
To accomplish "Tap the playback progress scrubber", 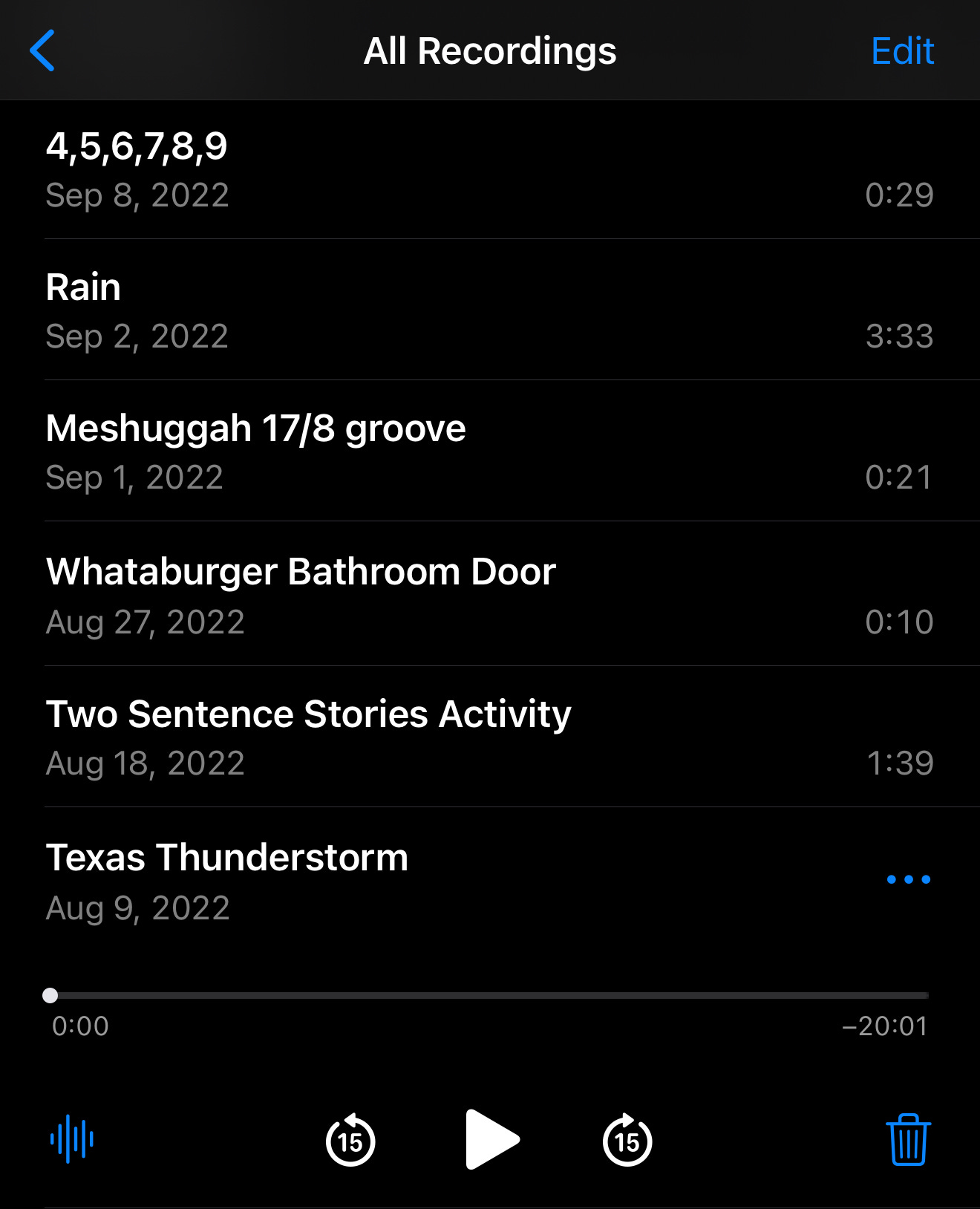I will tap(50, 995).
